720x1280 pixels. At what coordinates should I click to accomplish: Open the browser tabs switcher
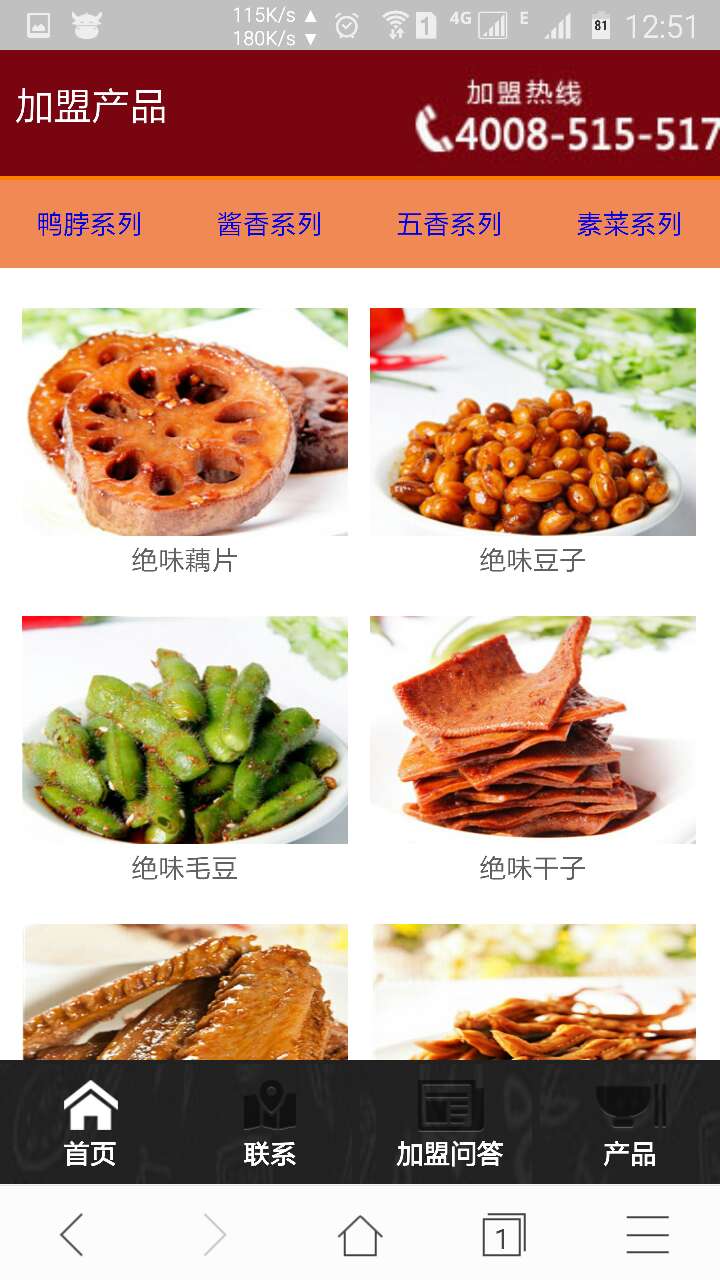pyautogui.click(x=503, y=1235)
